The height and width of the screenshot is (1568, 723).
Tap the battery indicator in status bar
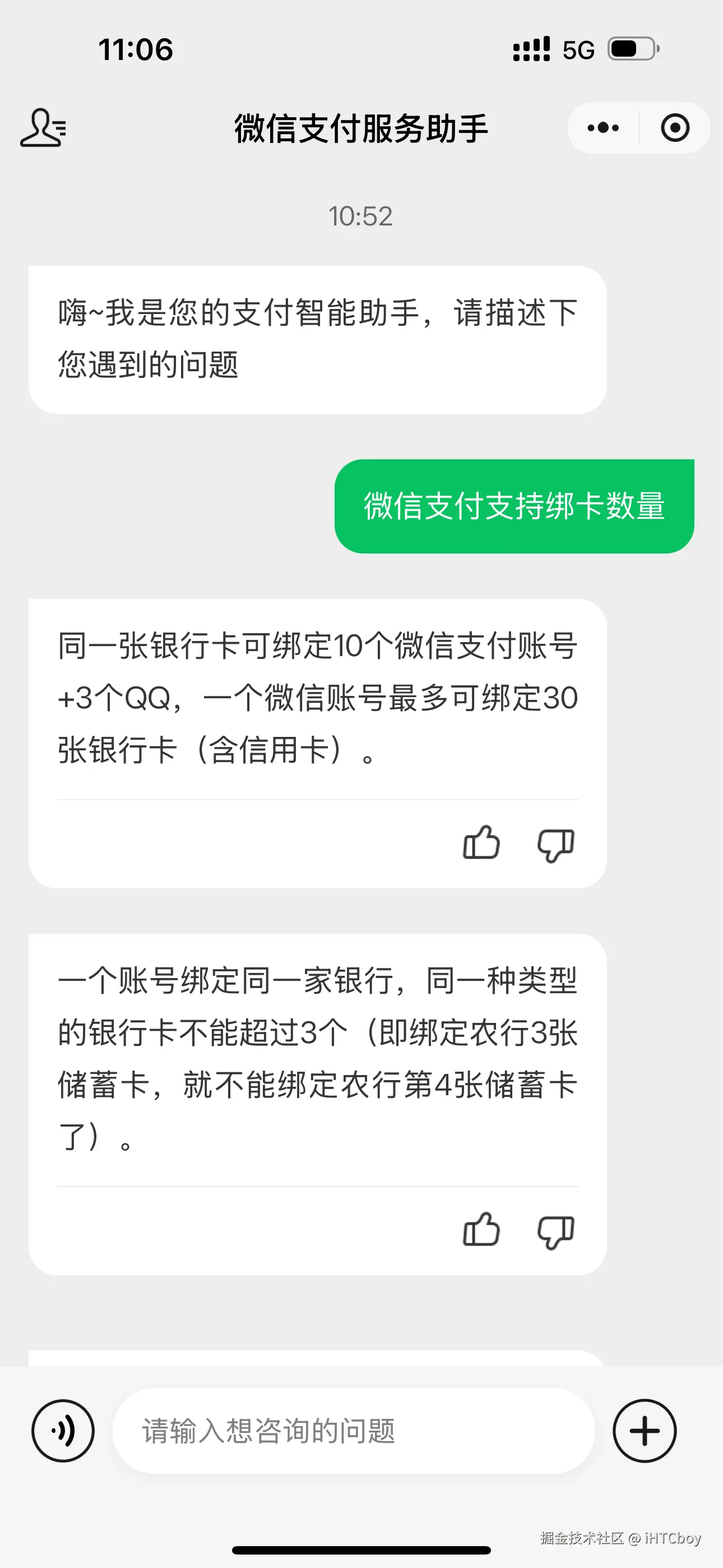coord(631,49)
